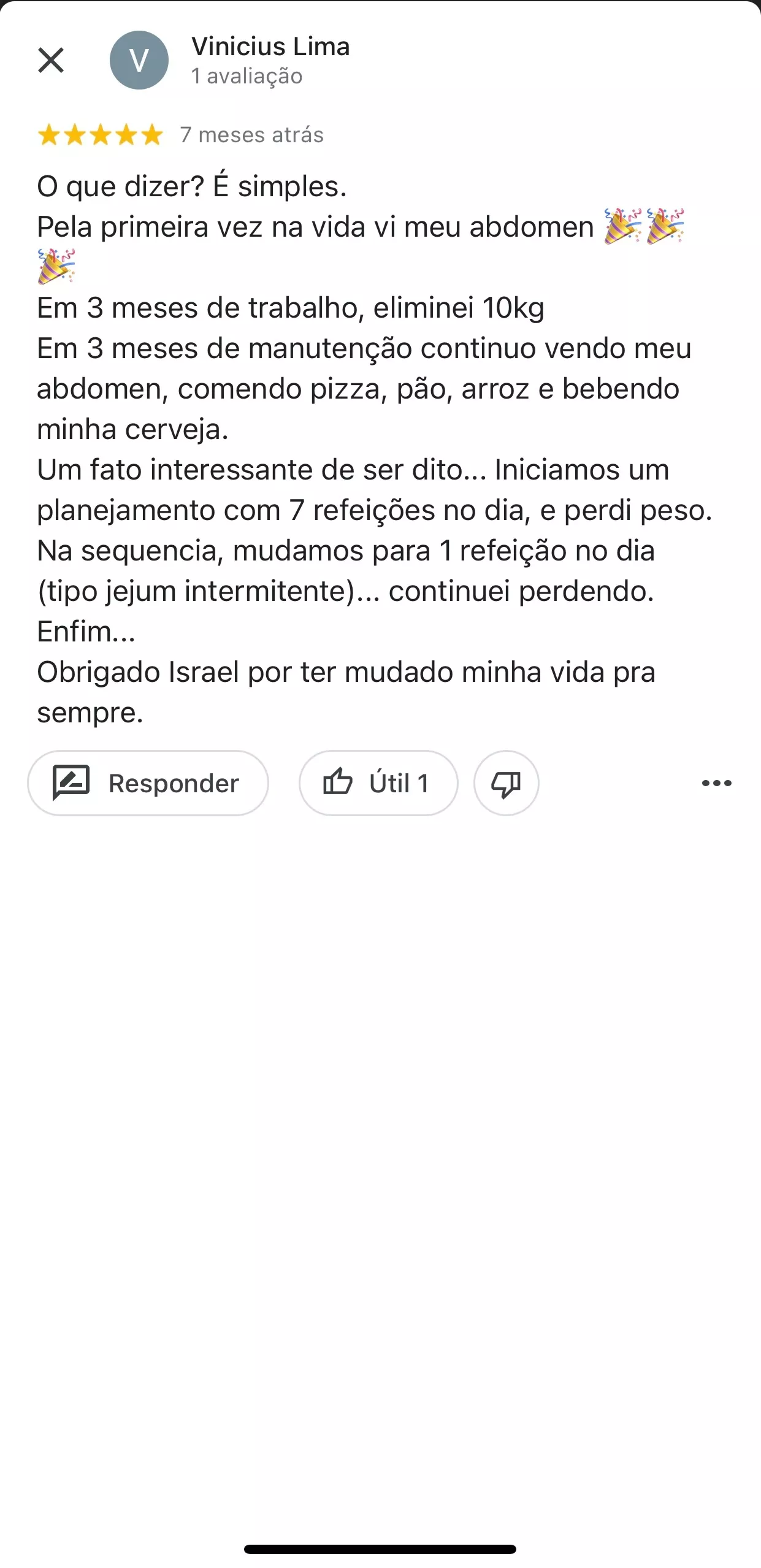Close the review detail view
This screenshot has height=1568, width=761.
tap(51, 60)
